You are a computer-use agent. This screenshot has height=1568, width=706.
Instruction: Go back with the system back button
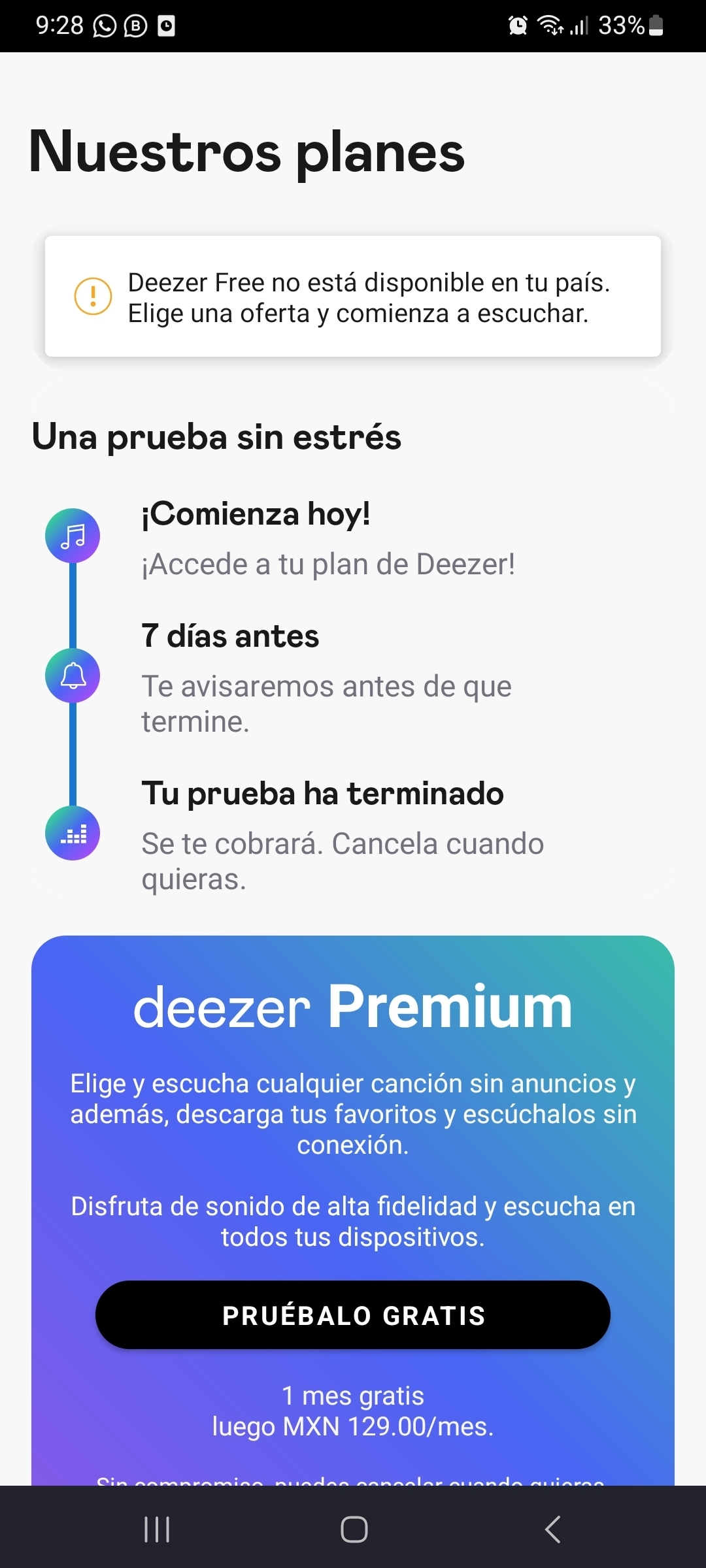pos(552,1529)
